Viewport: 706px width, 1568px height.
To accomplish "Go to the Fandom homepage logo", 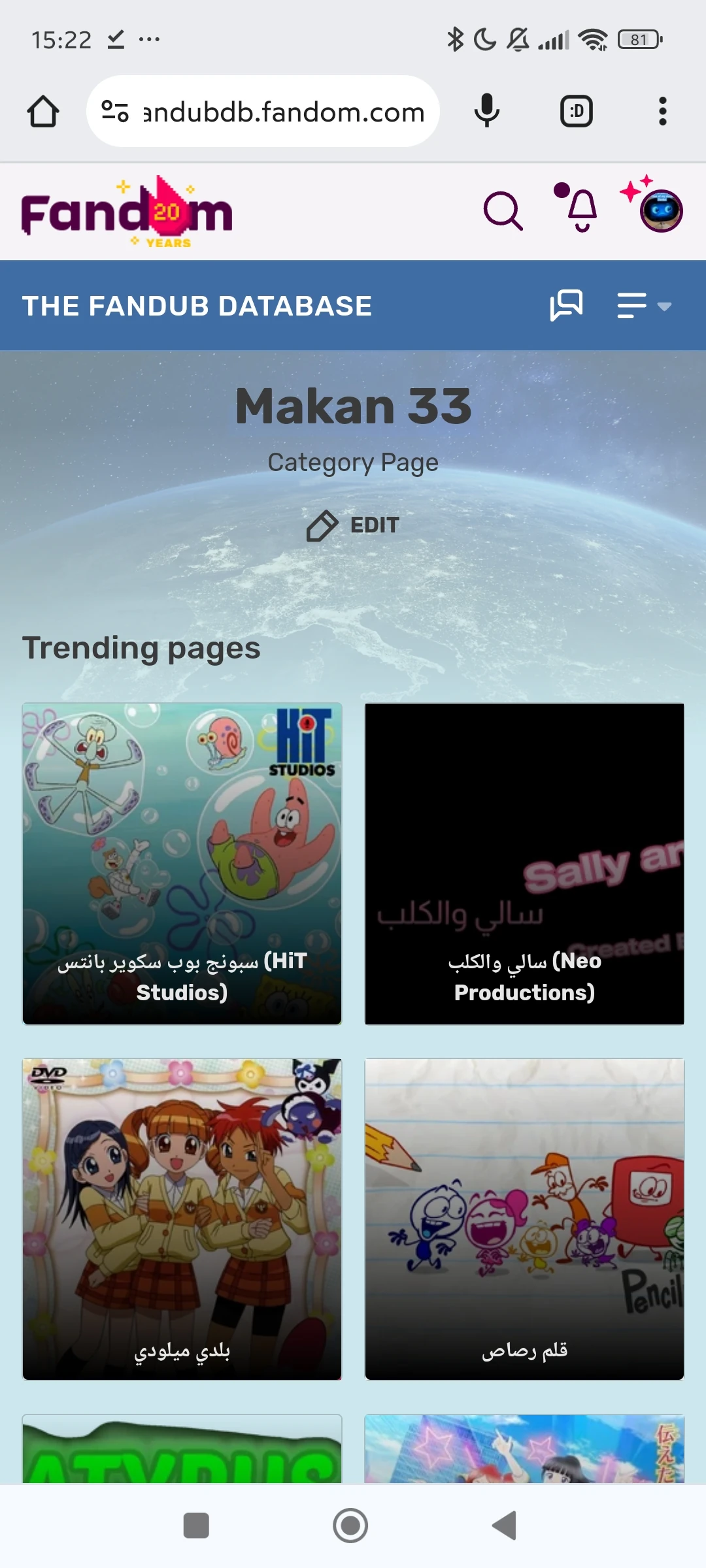I will (127, 212).
